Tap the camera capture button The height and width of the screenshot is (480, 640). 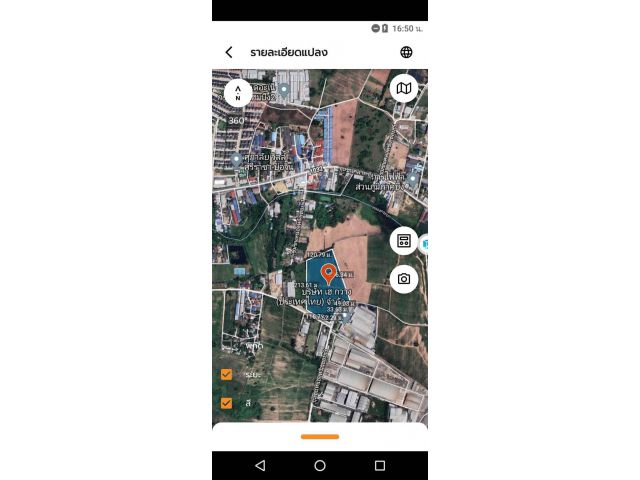[x=403, y=279]
